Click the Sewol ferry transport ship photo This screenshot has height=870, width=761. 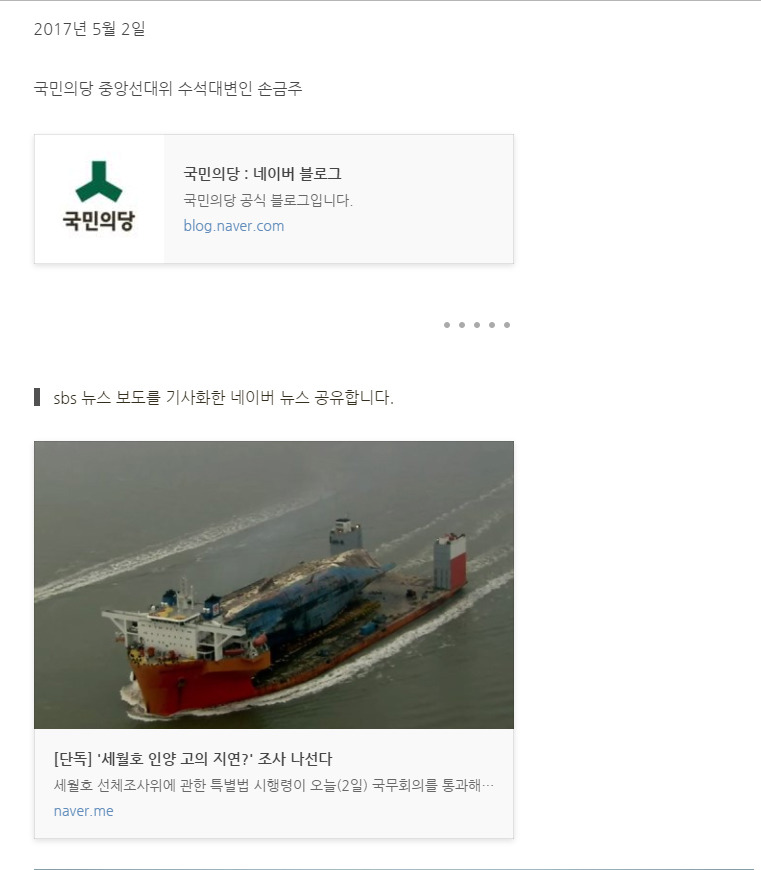(275, 585)
